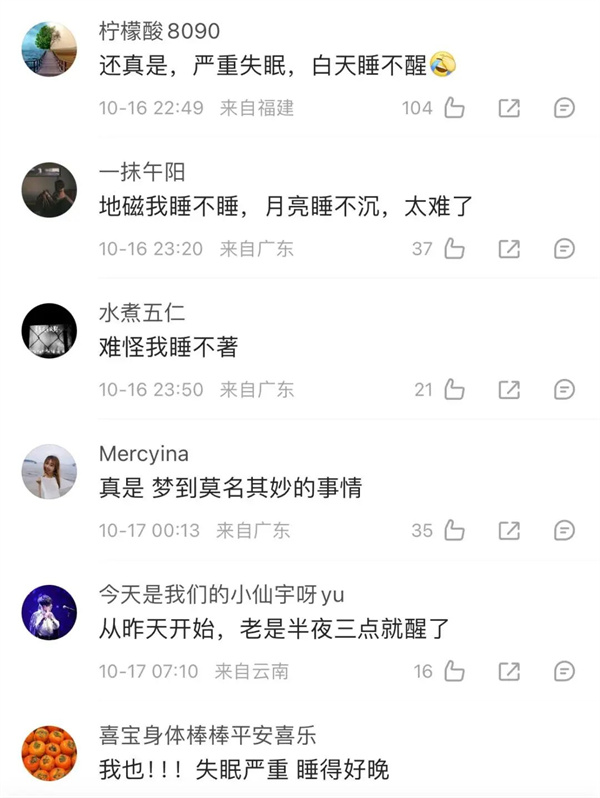Viewport: 600px width, 798px height.
Task: Open Mercyina's profile picture
Action: (49, 471)
